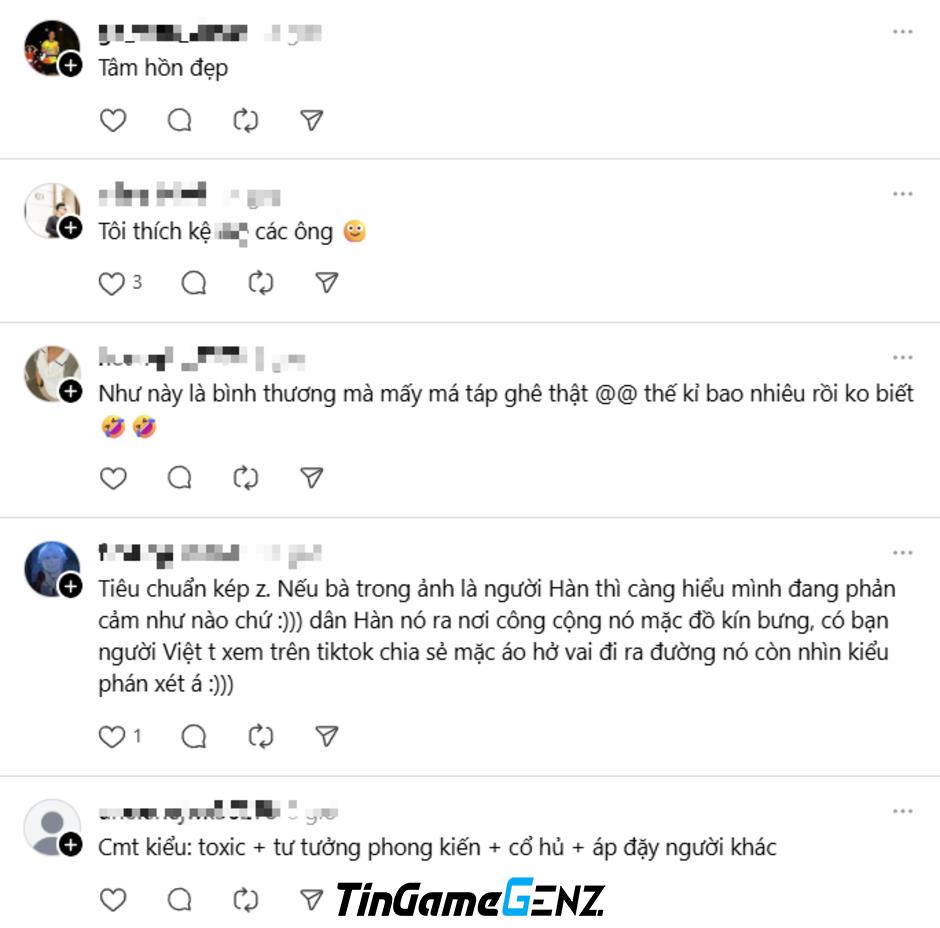Open overflow menu on "Tôi thích kệ" comment
Viewport: 940px width, 928px height.
click(903, 194)
